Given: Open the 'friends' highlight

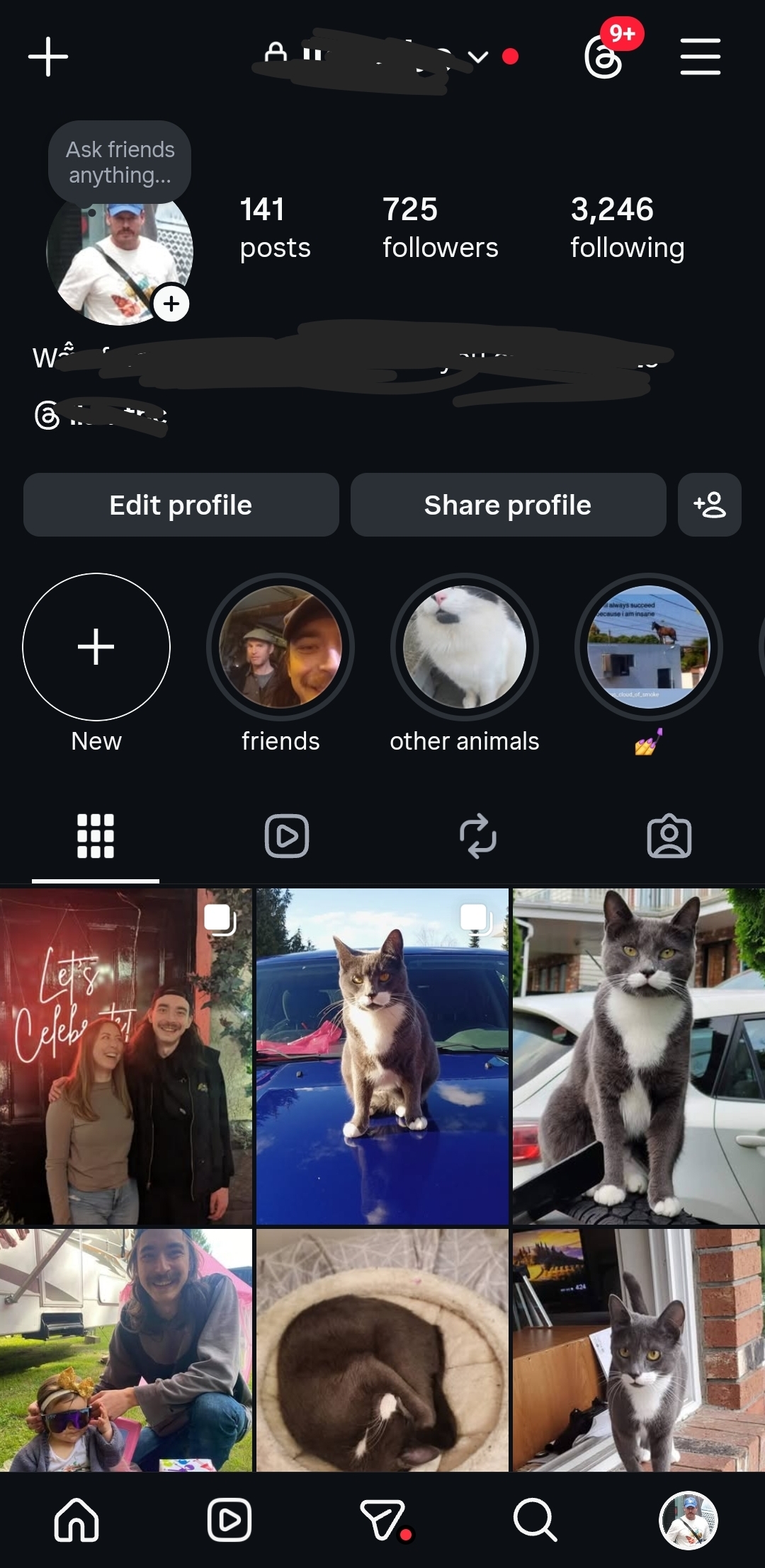Looking at the screenshot, I should pos(280,647).
